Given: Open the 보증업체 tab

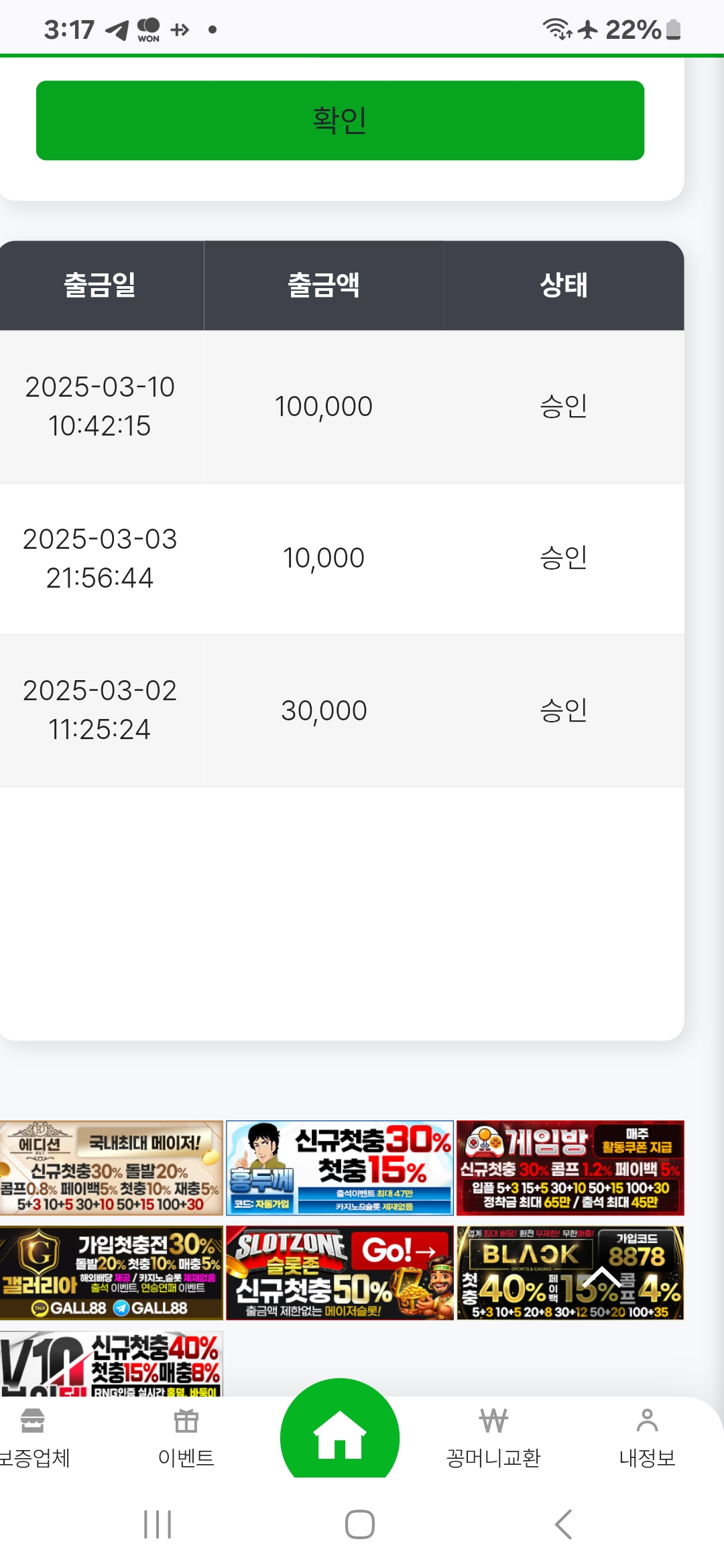Looking at the screenshot, I should click(34, 1438).
